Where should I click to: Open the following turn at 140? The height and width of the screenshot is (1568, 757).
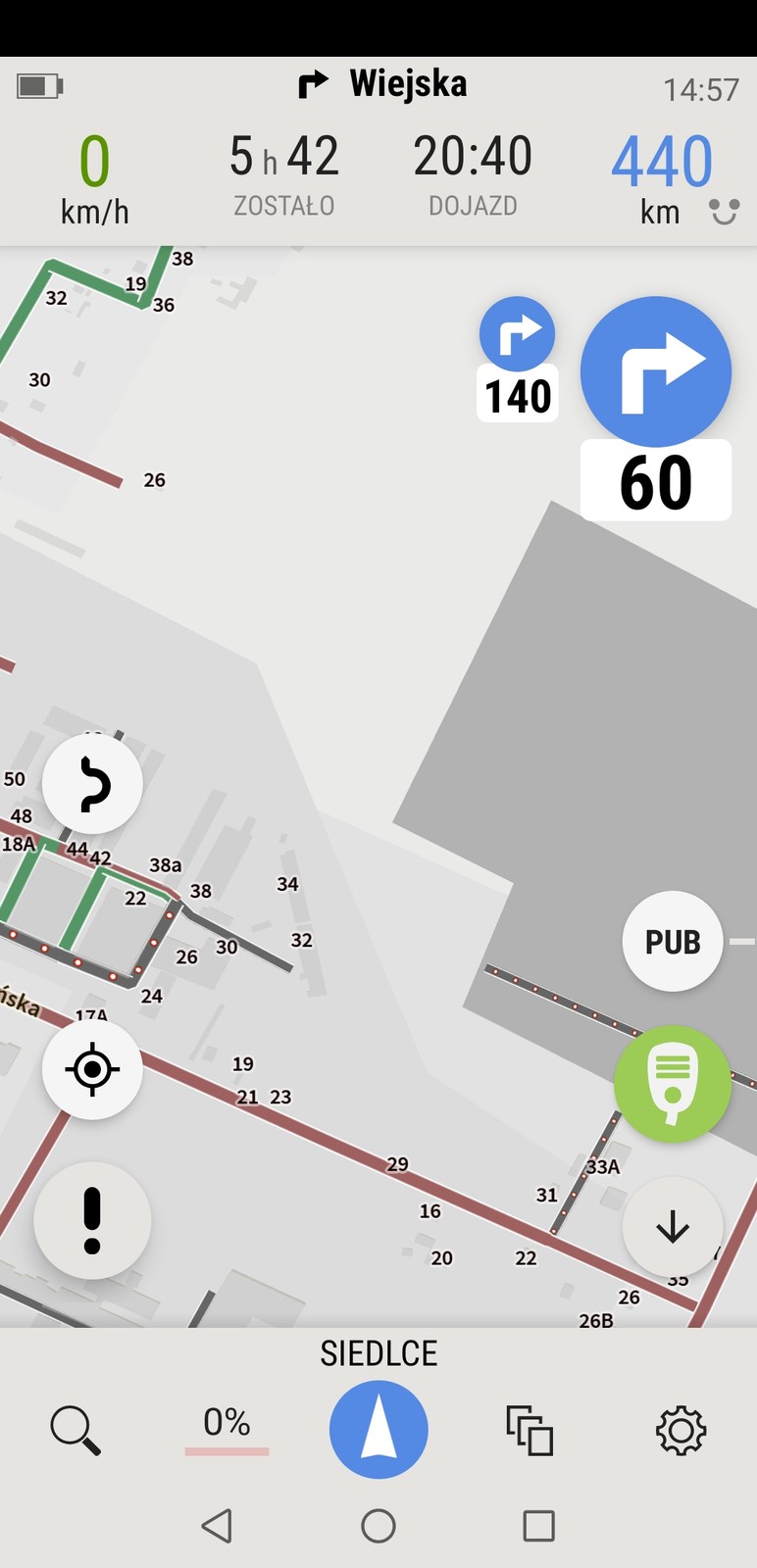[518, 359]
